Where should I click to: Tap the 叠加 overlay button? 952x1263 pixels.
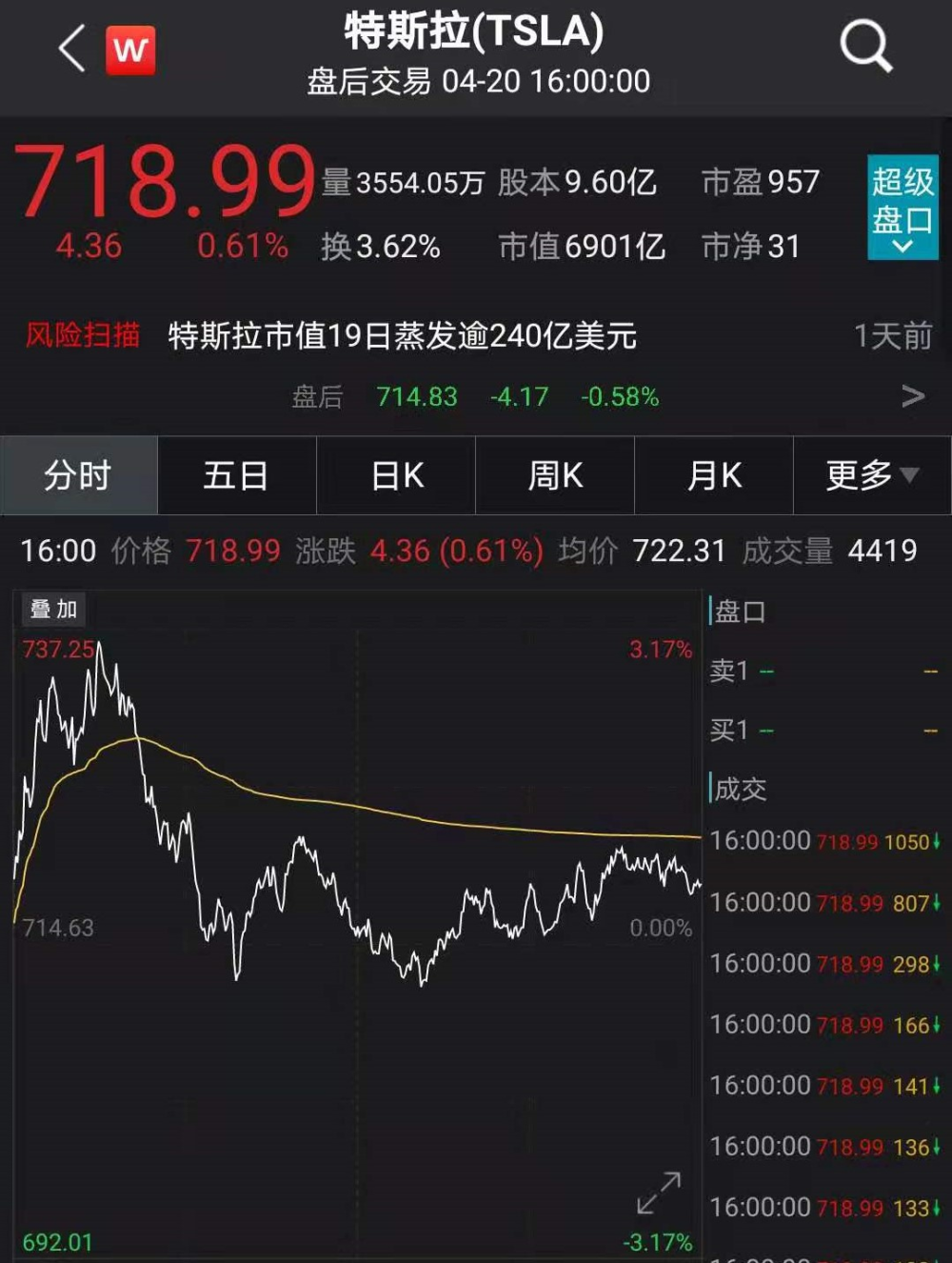[x=54, y=610]
